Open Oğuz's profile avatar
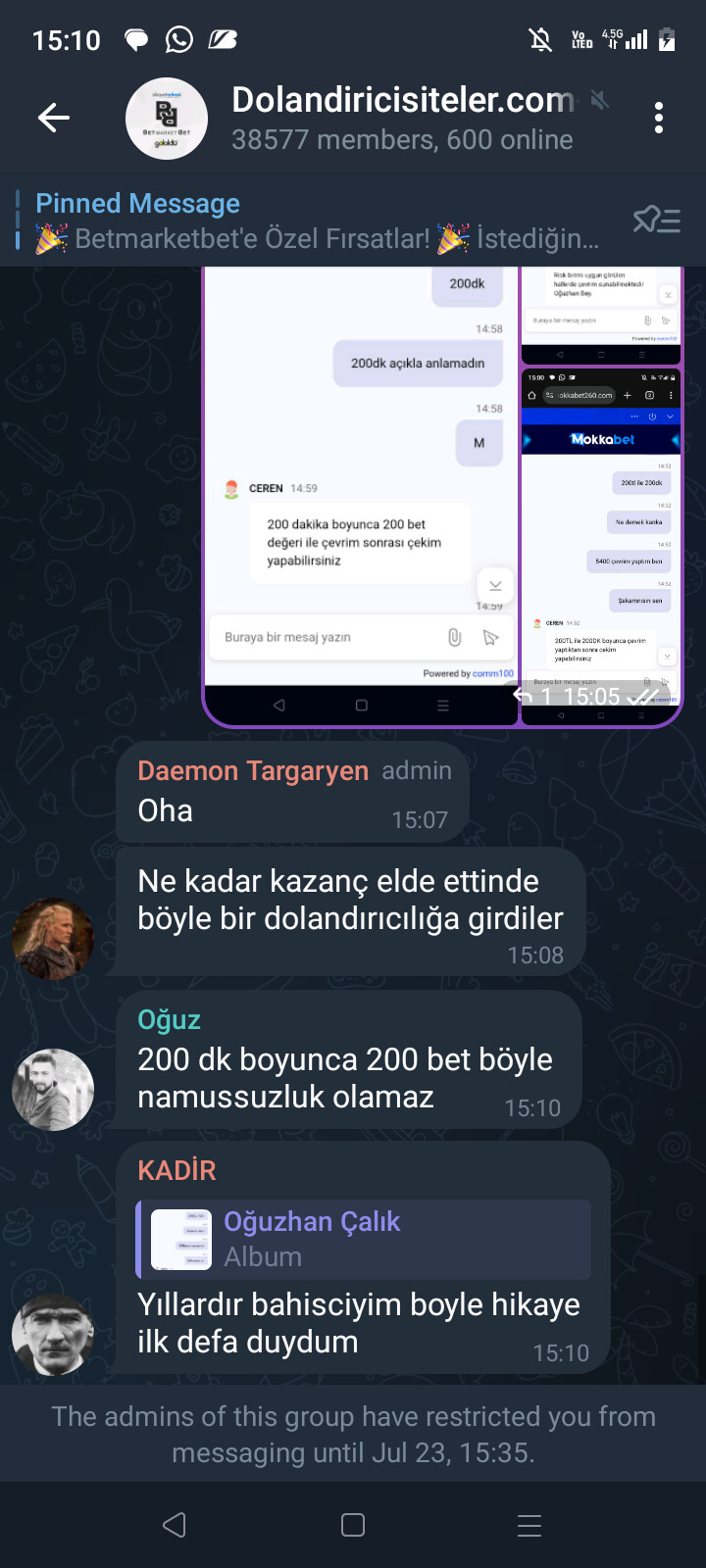The image size is (706, 1568). (53, 1090)
